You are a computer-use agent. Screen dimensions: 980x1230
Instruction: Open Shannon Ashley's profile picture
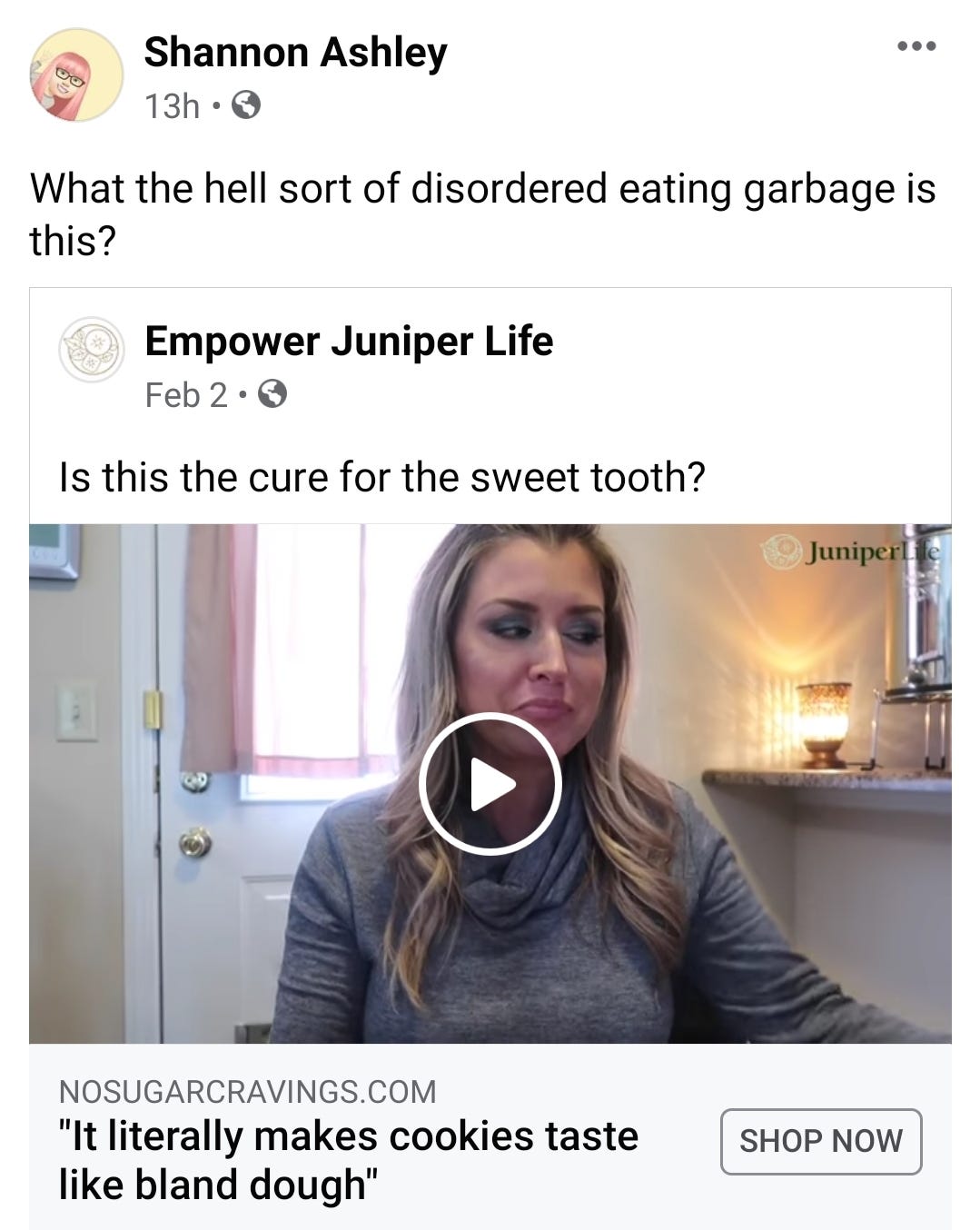76,75
